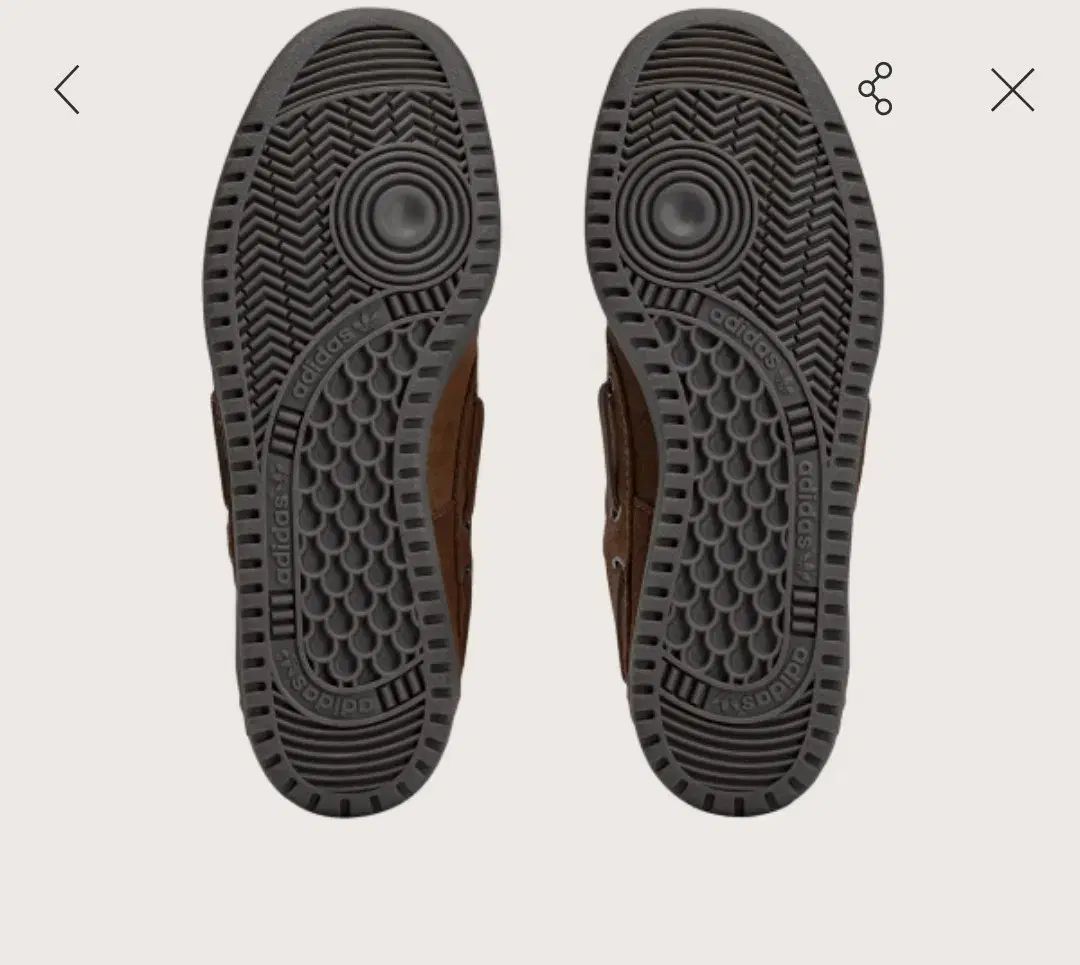1080x965 pixels.
Task: Close the image viewer
Action: 1012,90
